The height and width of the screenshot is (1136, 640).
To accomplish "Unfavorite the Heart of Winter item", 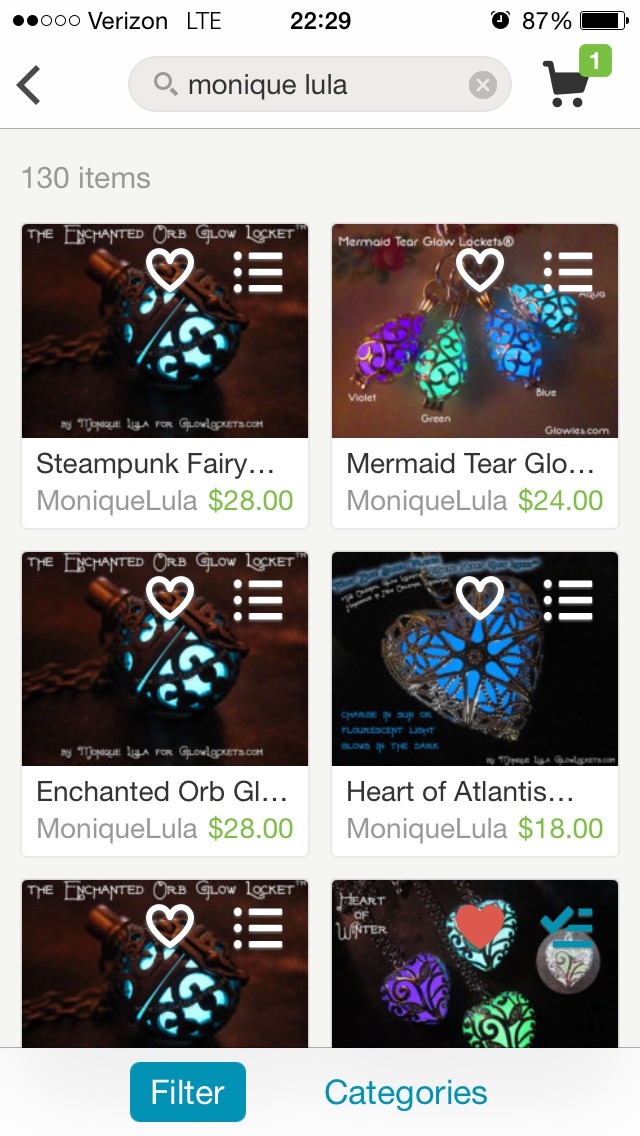I will (x=480, y=927).
